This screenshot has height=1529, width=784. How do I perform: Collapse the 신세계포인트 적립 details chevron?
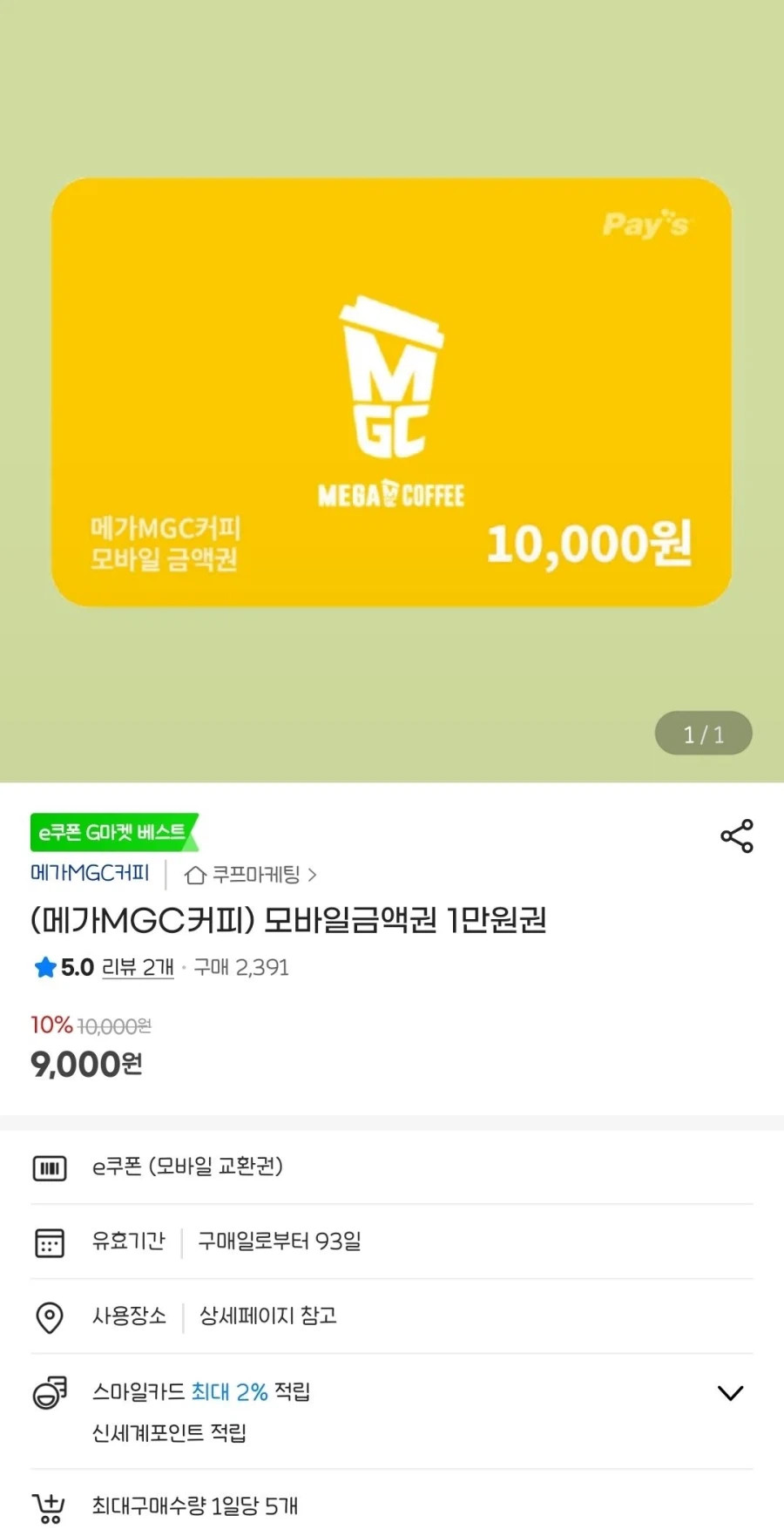click(x=730, y=1392)
